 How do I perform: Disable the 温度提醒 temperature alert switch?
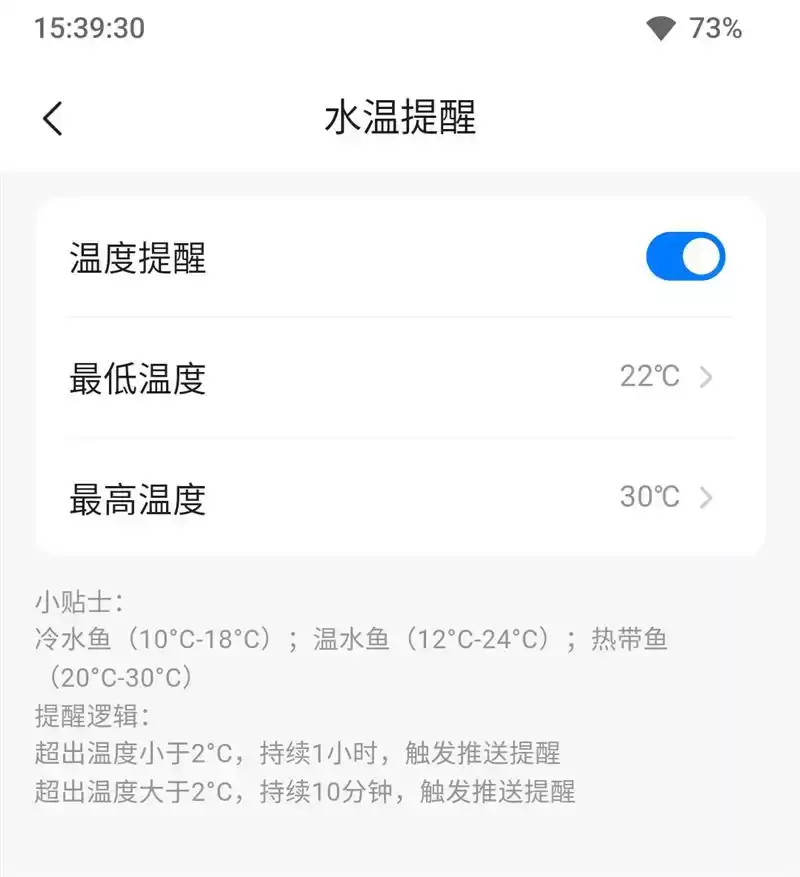click(x=685, y=256)
